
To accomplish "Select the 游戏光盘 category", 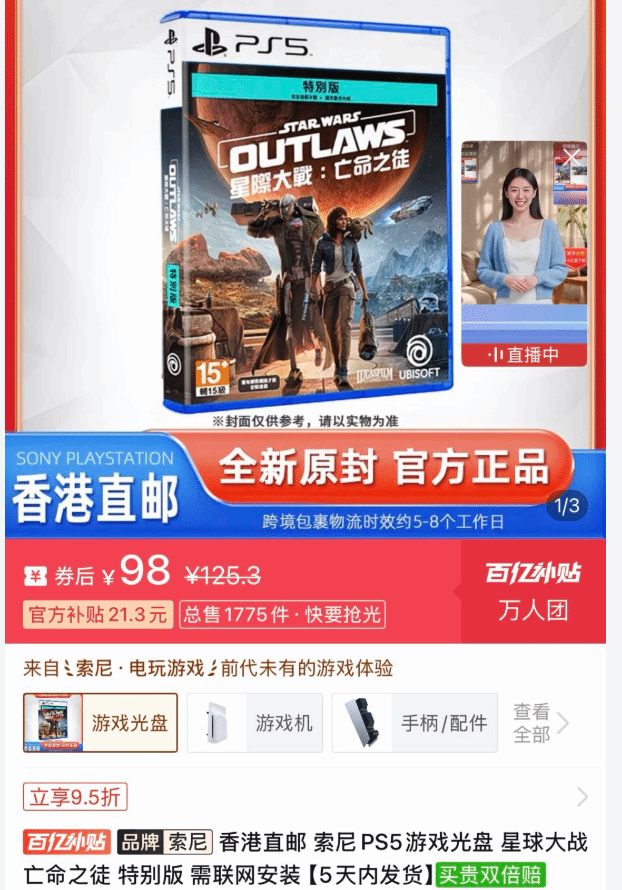I will 101,722.
